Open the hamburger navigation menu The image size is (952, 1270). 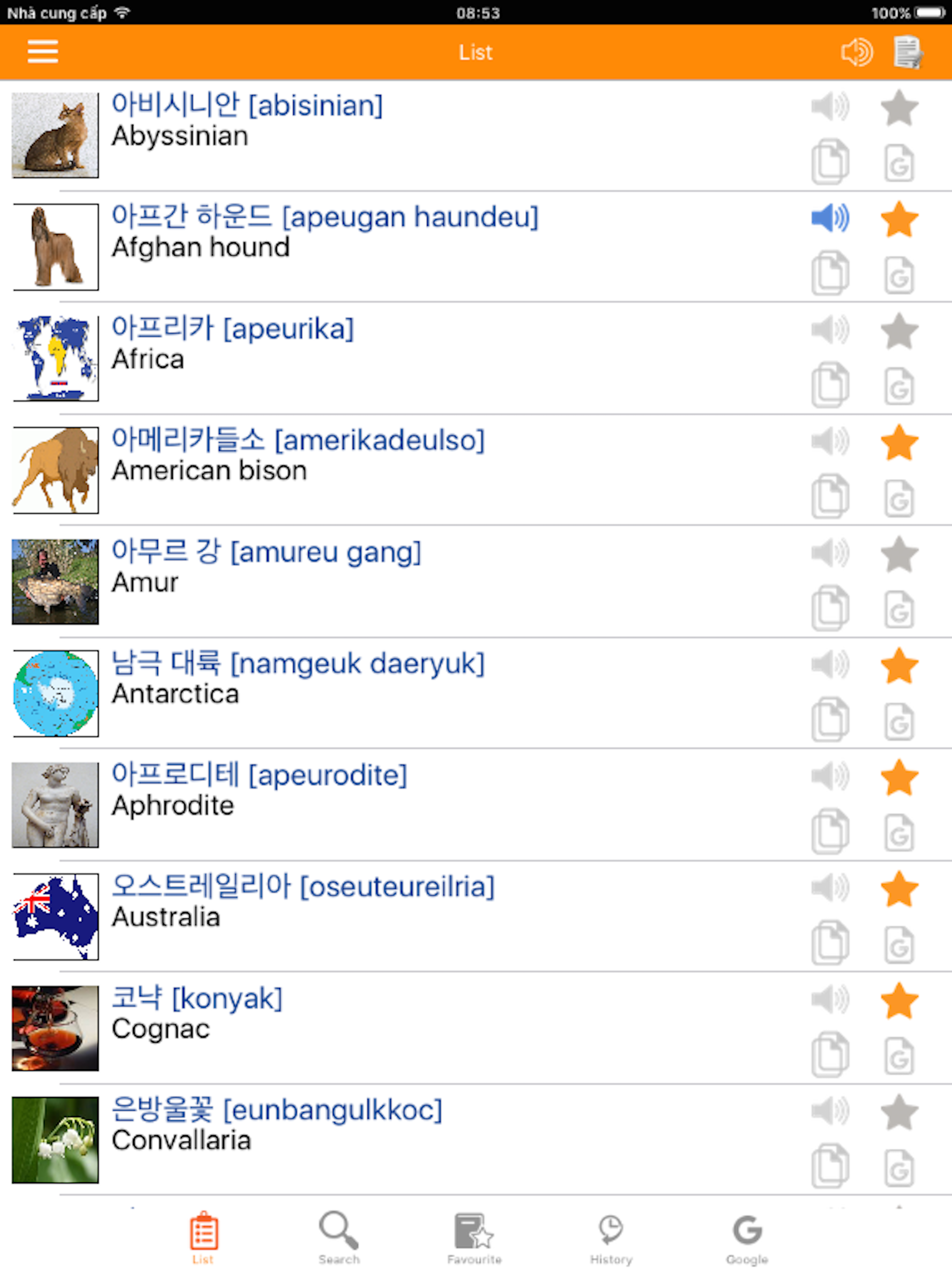42,52
